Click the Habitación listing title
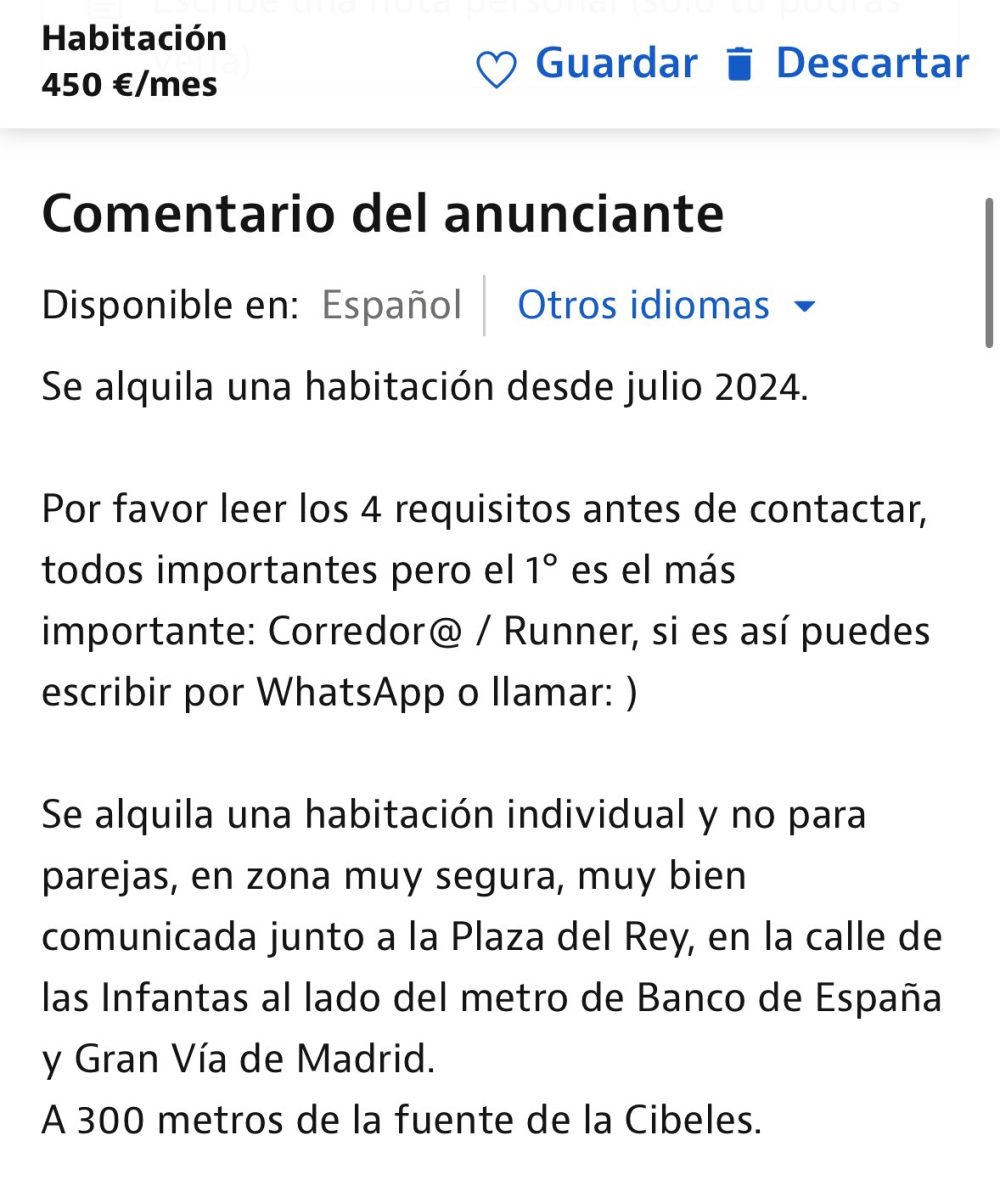 [x=133, y=38]
